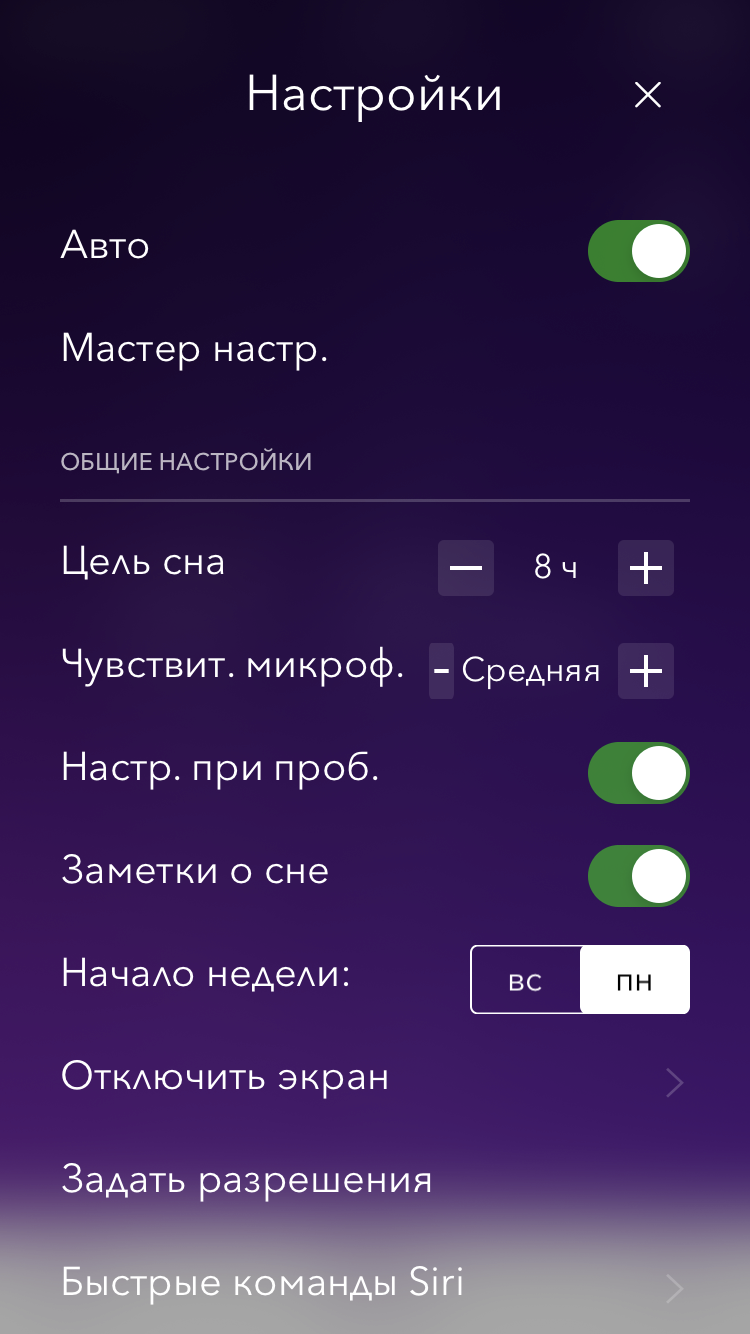
Task: Lower Чувствит. микроф. with minus
Action: 441,671
